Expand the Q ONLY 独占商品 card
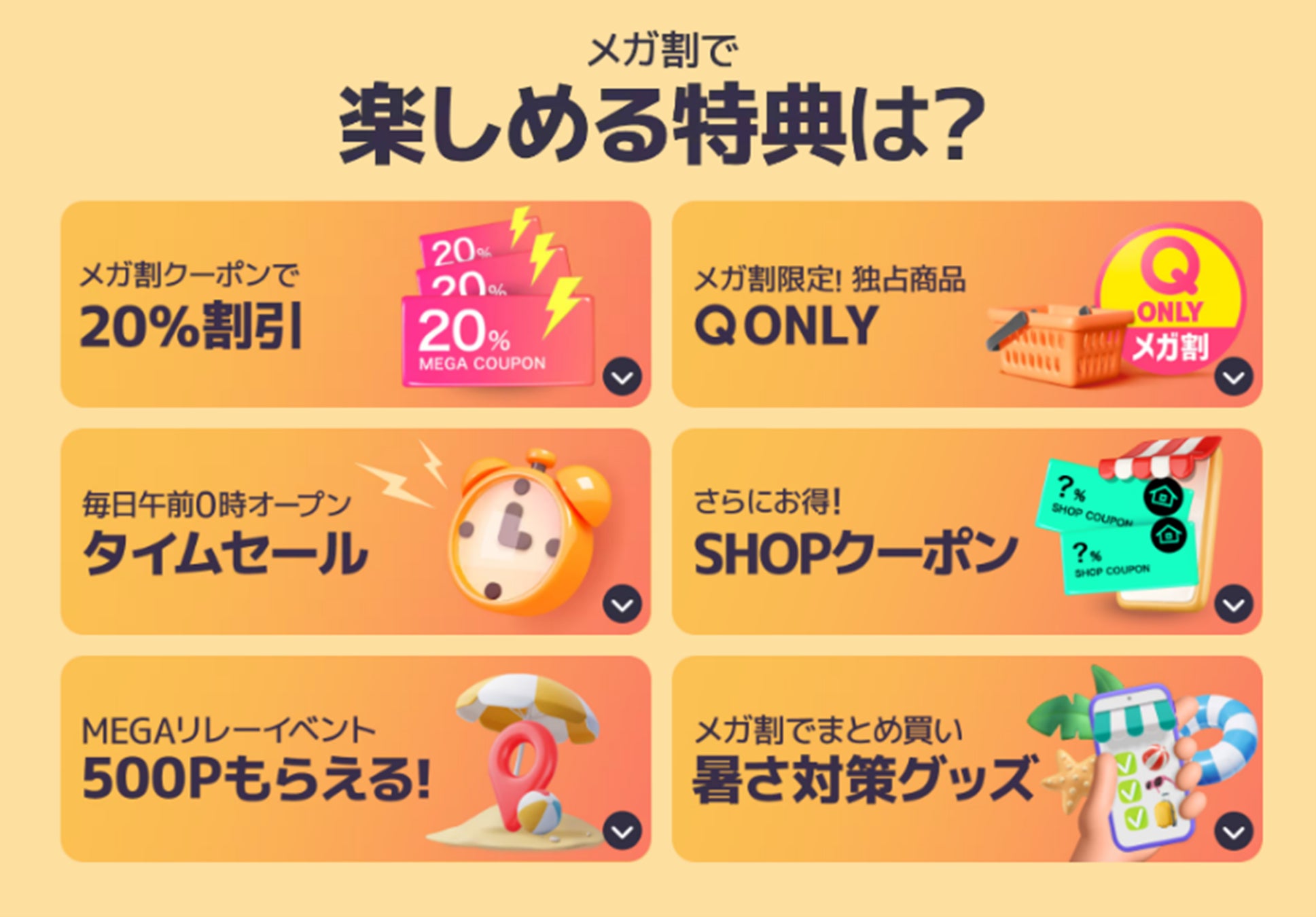 [1233, 376]
